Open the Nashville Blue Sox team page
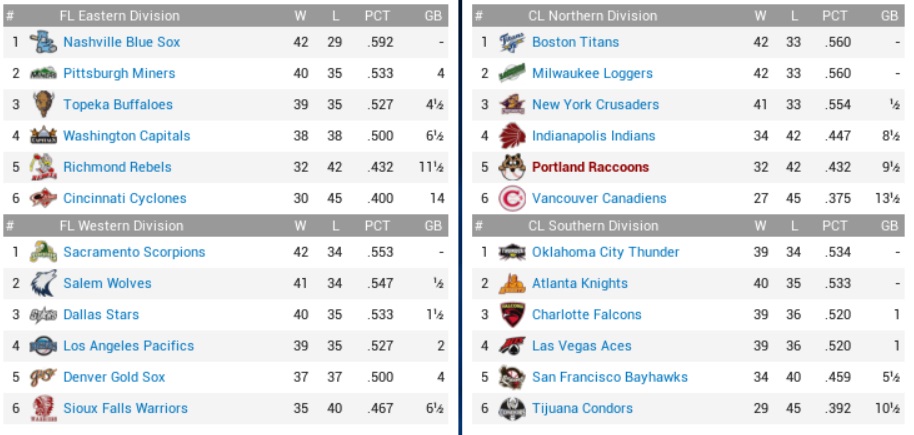The height and width of the screenshot is (435, 914). click(121, 42)
